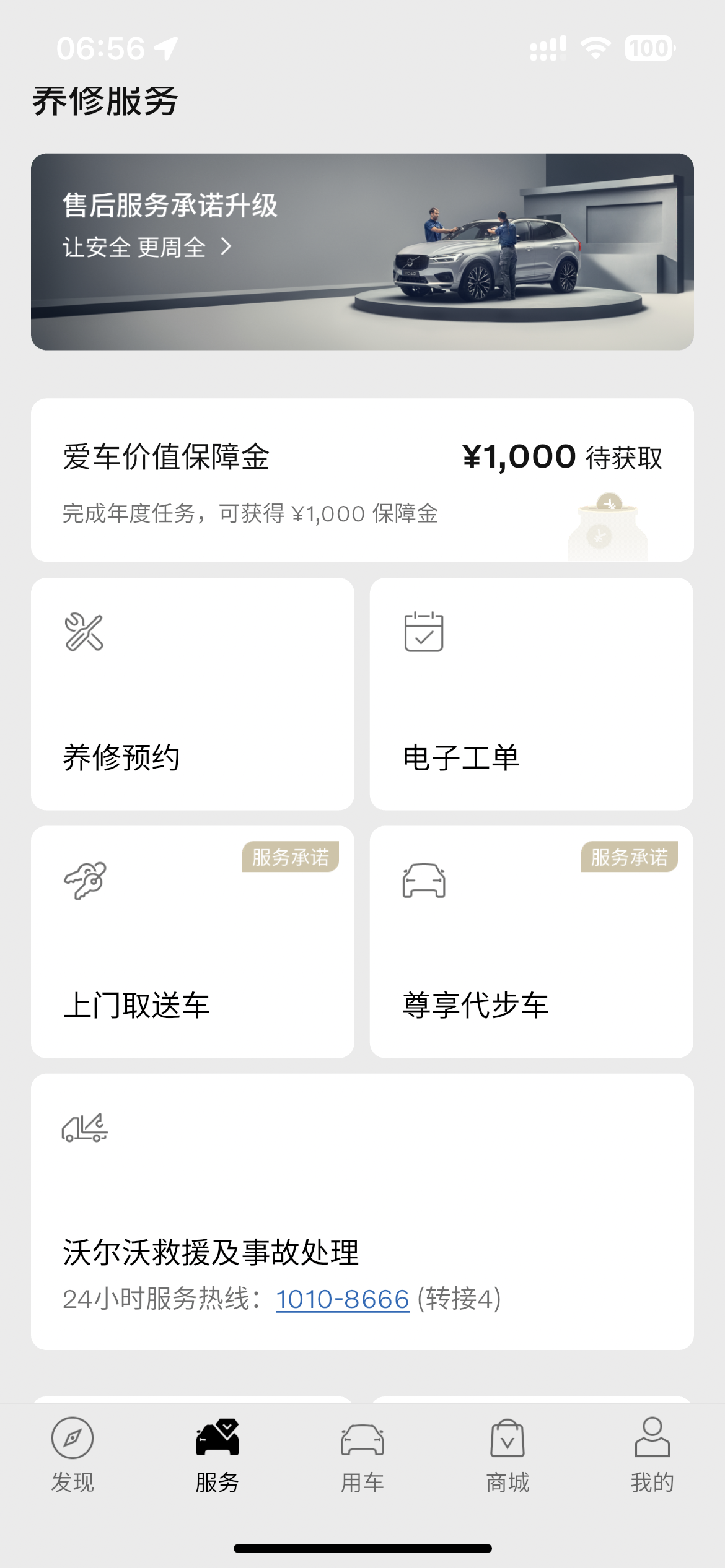
Task: Open the 尊享代步车 card
Action: tap(531, 941)
